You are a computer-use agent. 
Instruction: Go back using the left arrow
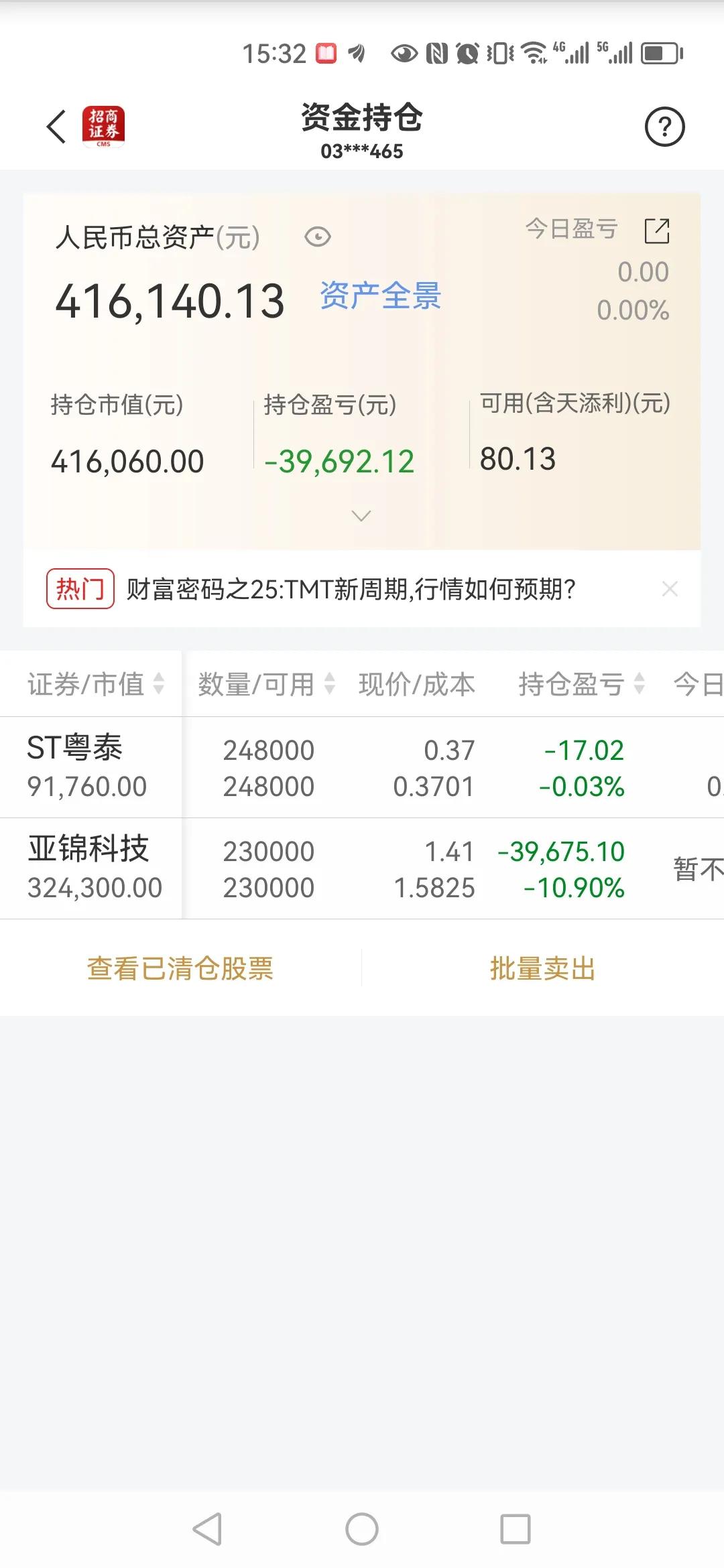click(55, 126)
